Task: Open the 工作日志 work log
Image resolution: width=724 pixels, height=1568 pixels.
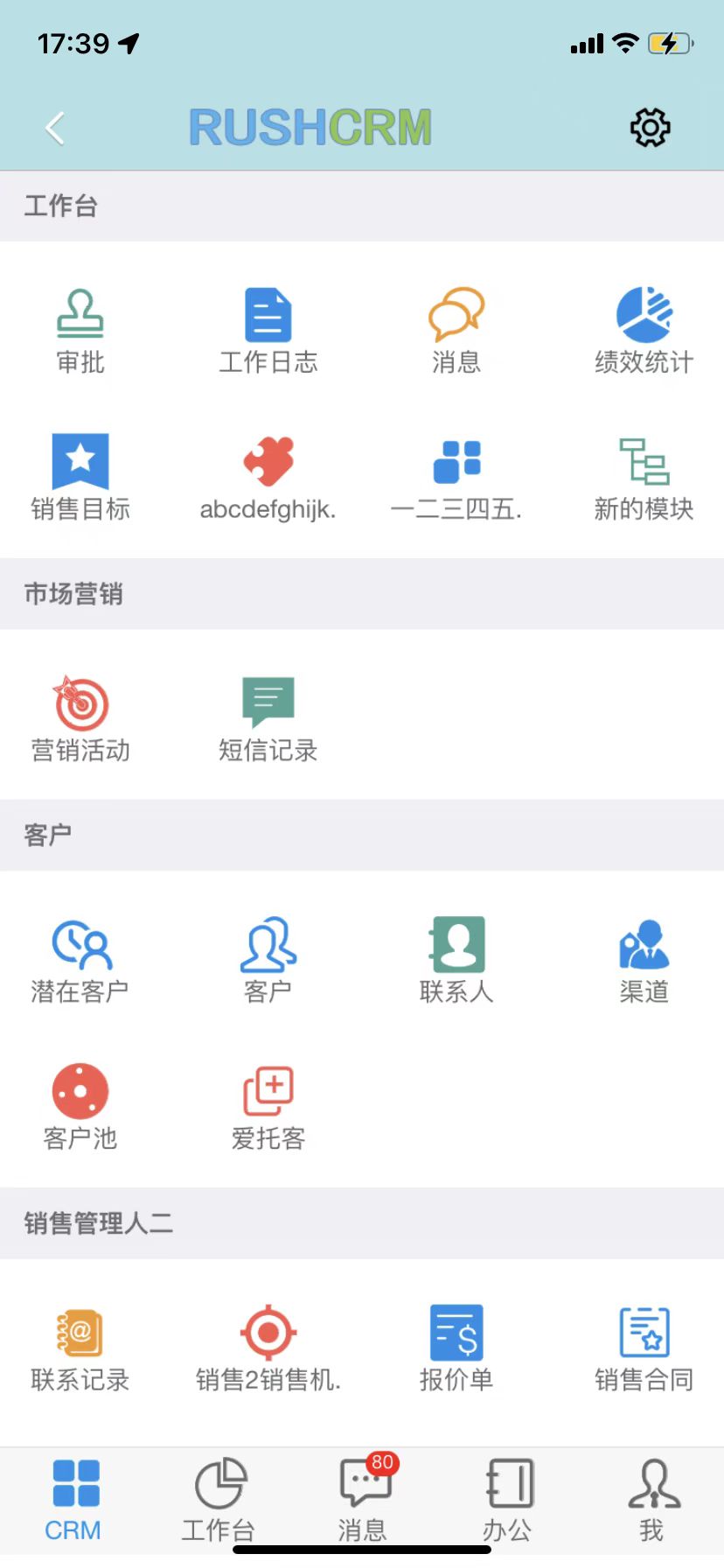Action: [268, 328]
